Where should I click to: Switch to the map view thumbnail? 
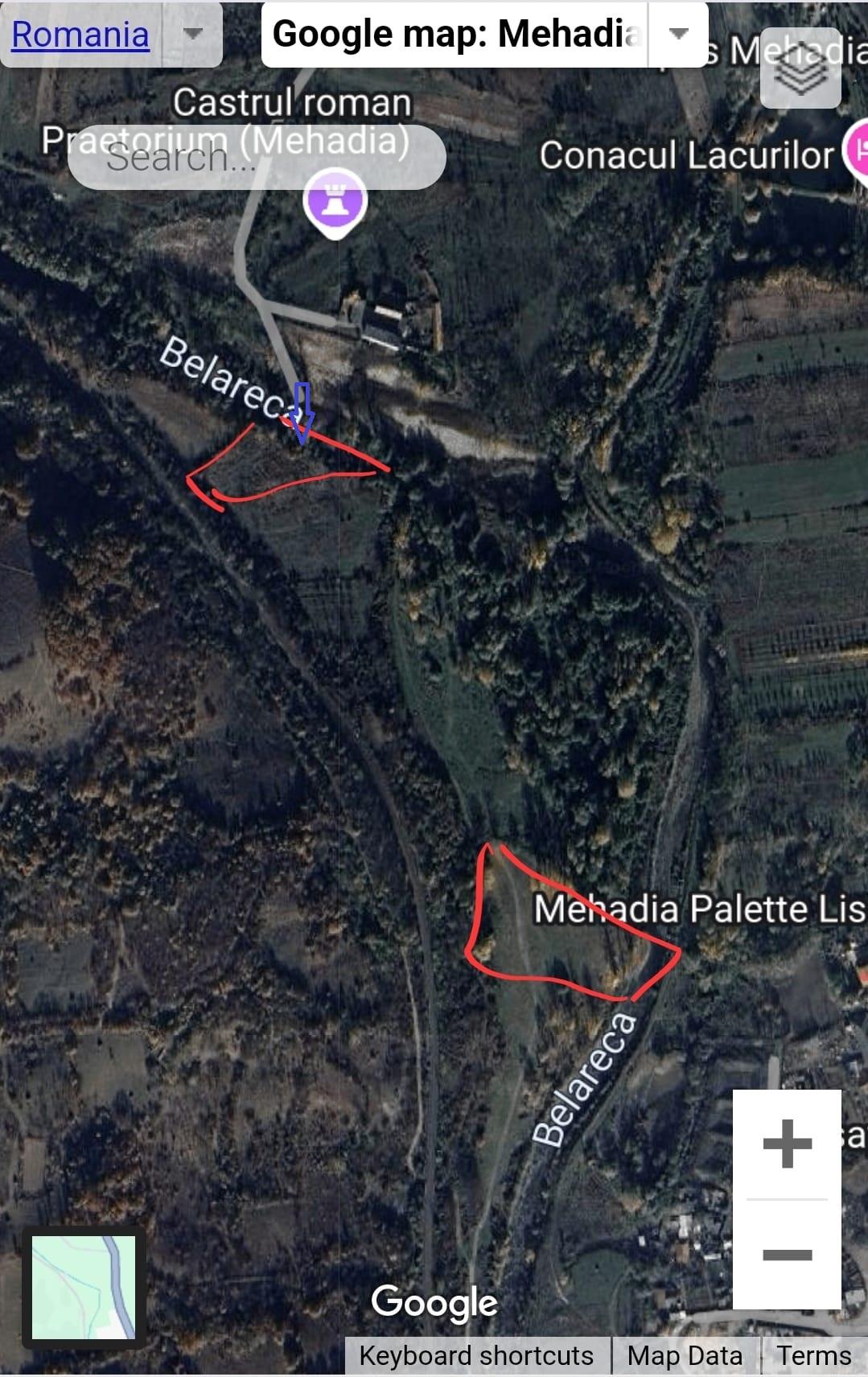(84, 1288)
